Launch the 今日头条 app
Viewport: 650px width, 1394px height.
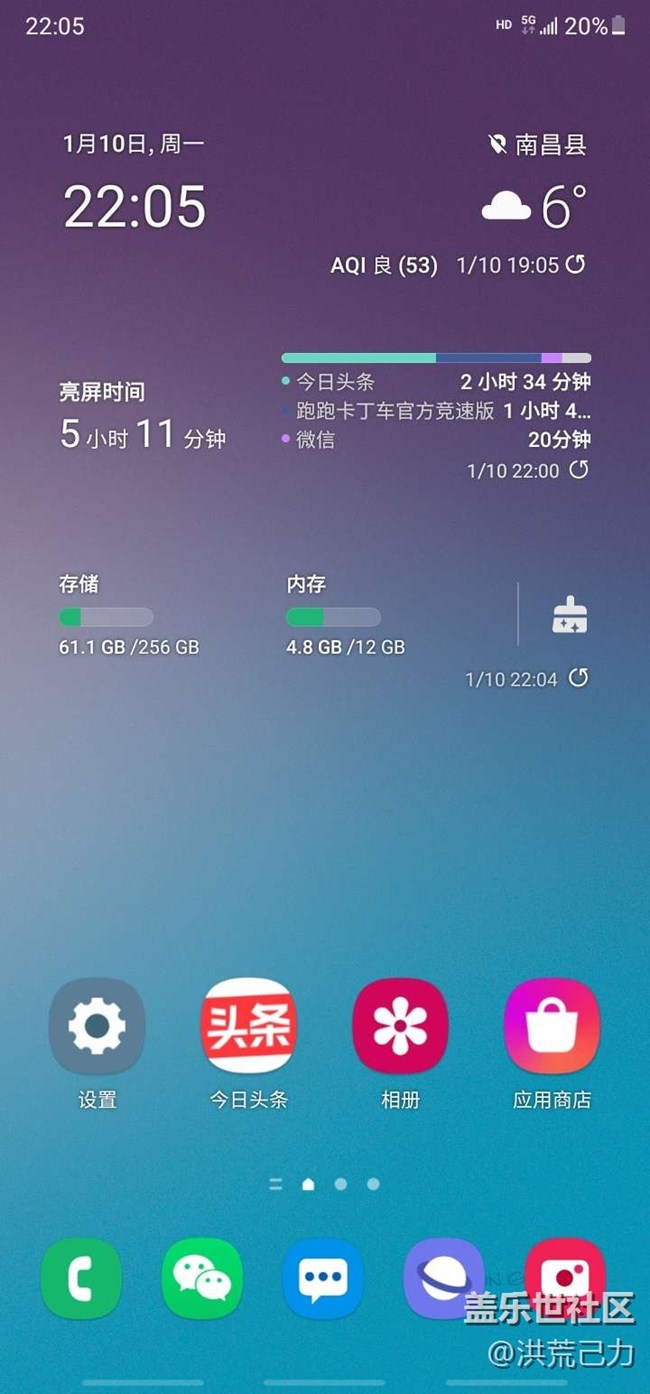point(248,1027)
